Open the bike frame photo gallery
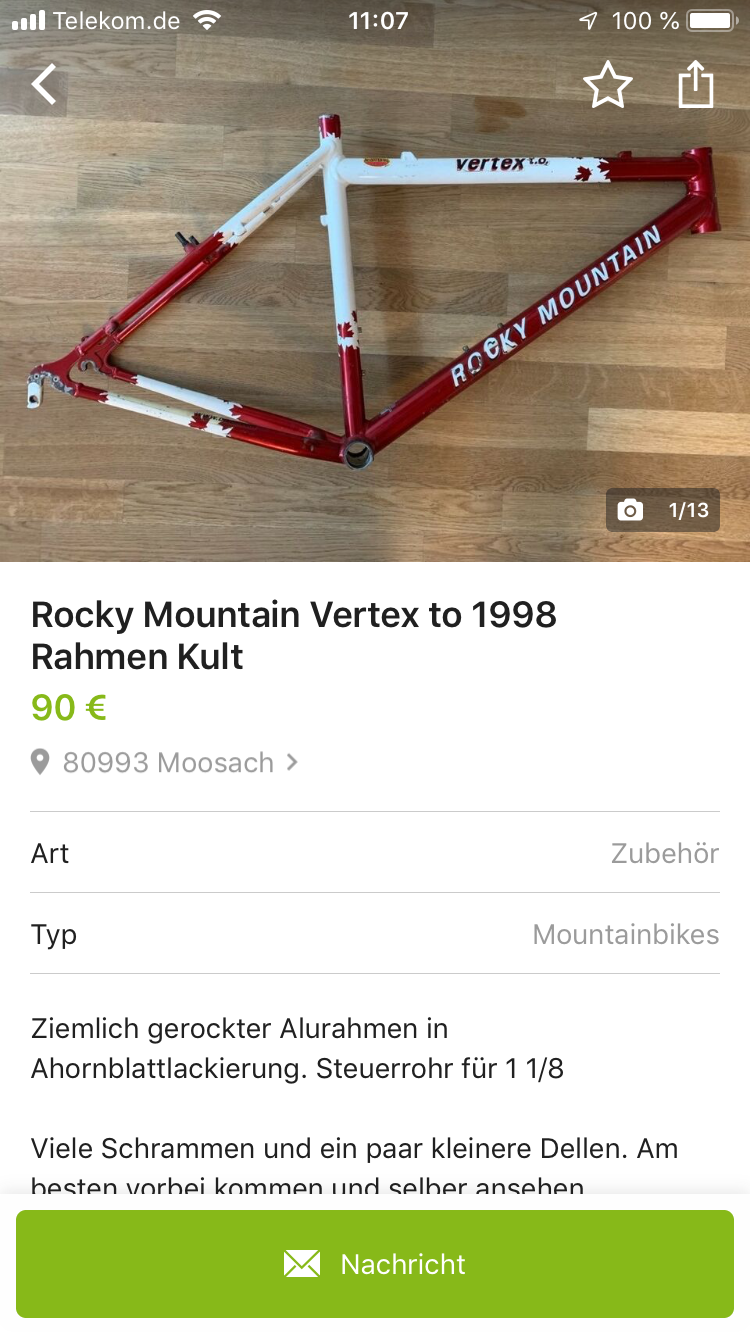Image resolution: width=750 pixels, height=1334 pixels. (x=375, y=300)
